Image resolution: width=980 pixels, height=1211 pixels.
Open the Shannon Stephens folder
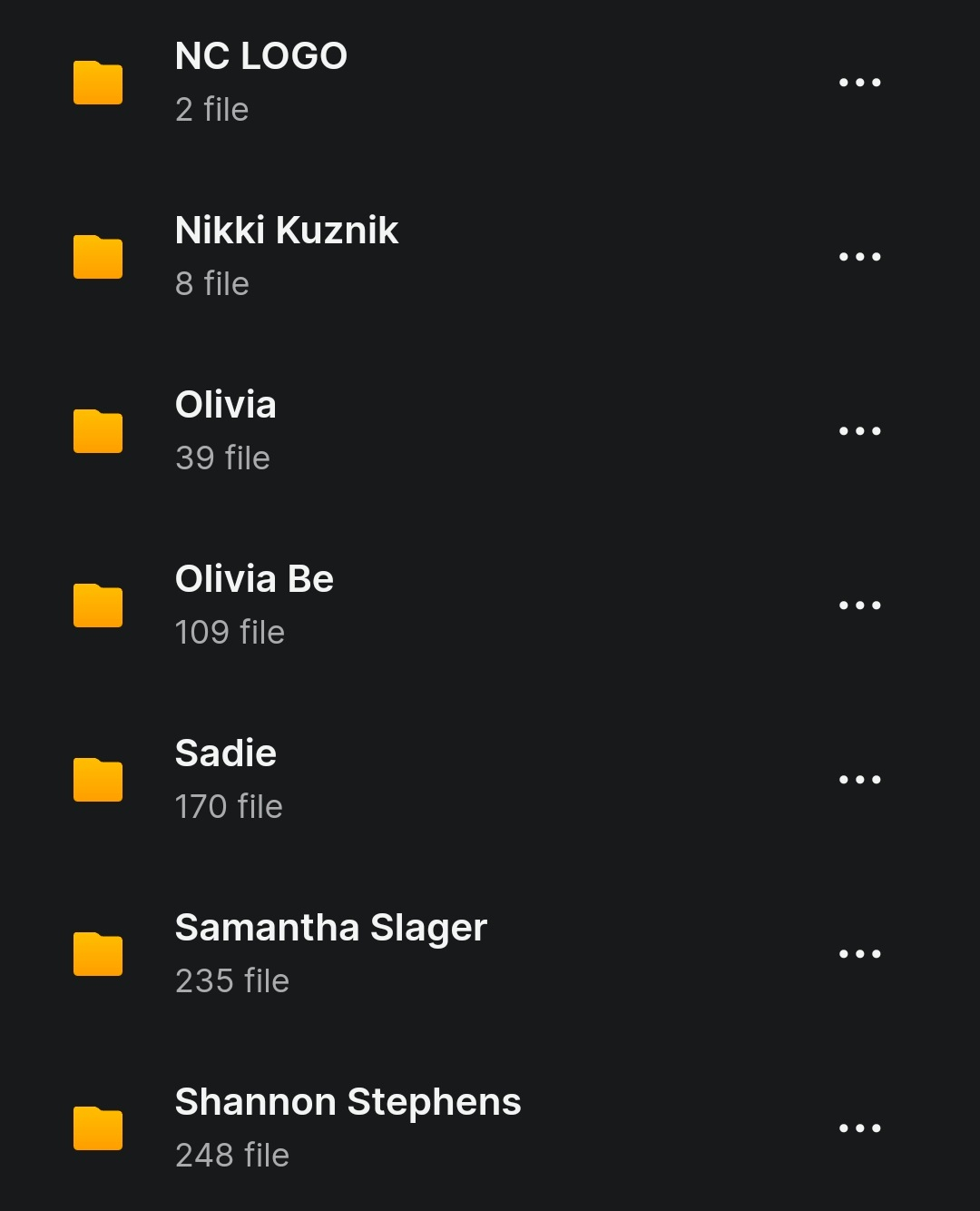point(348,1103)
